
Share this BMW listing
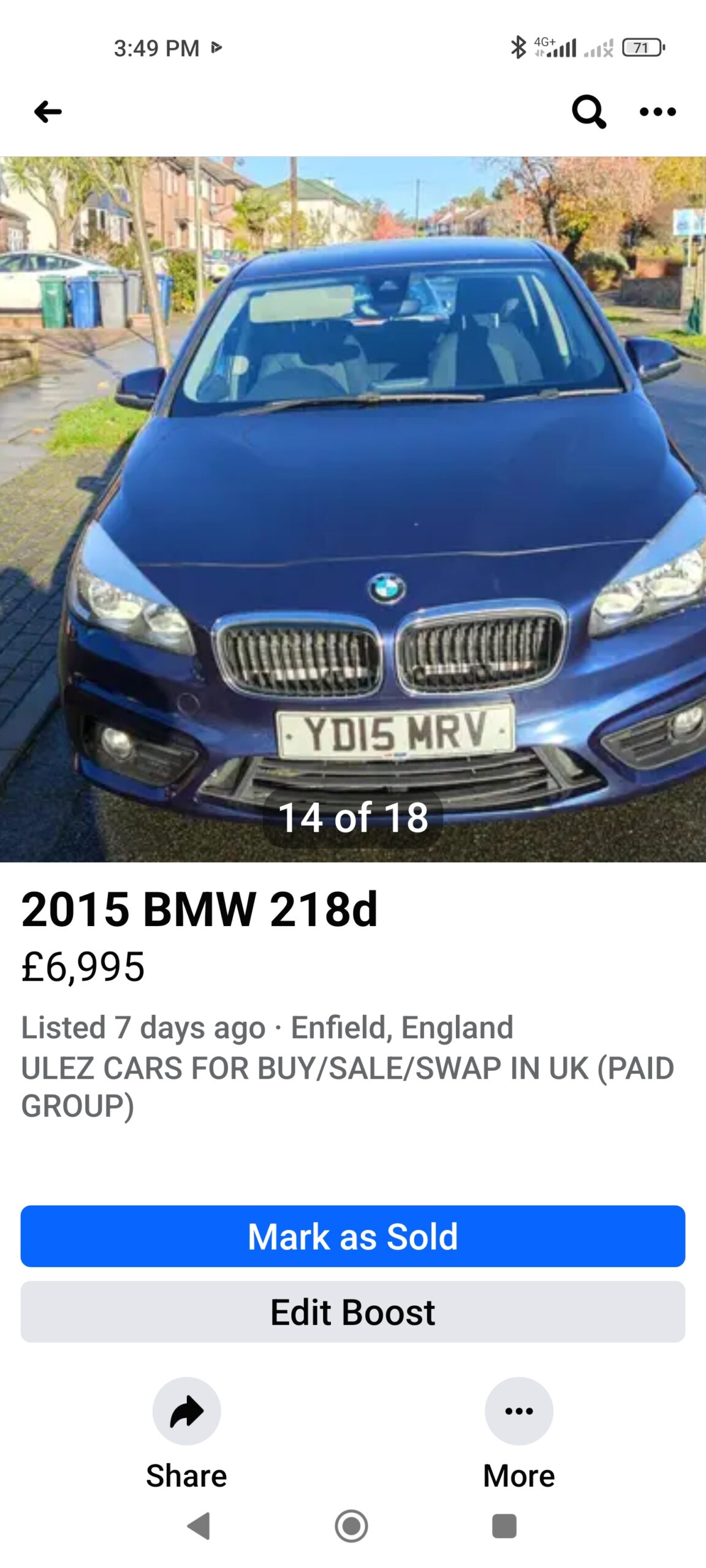[186, 1411]
